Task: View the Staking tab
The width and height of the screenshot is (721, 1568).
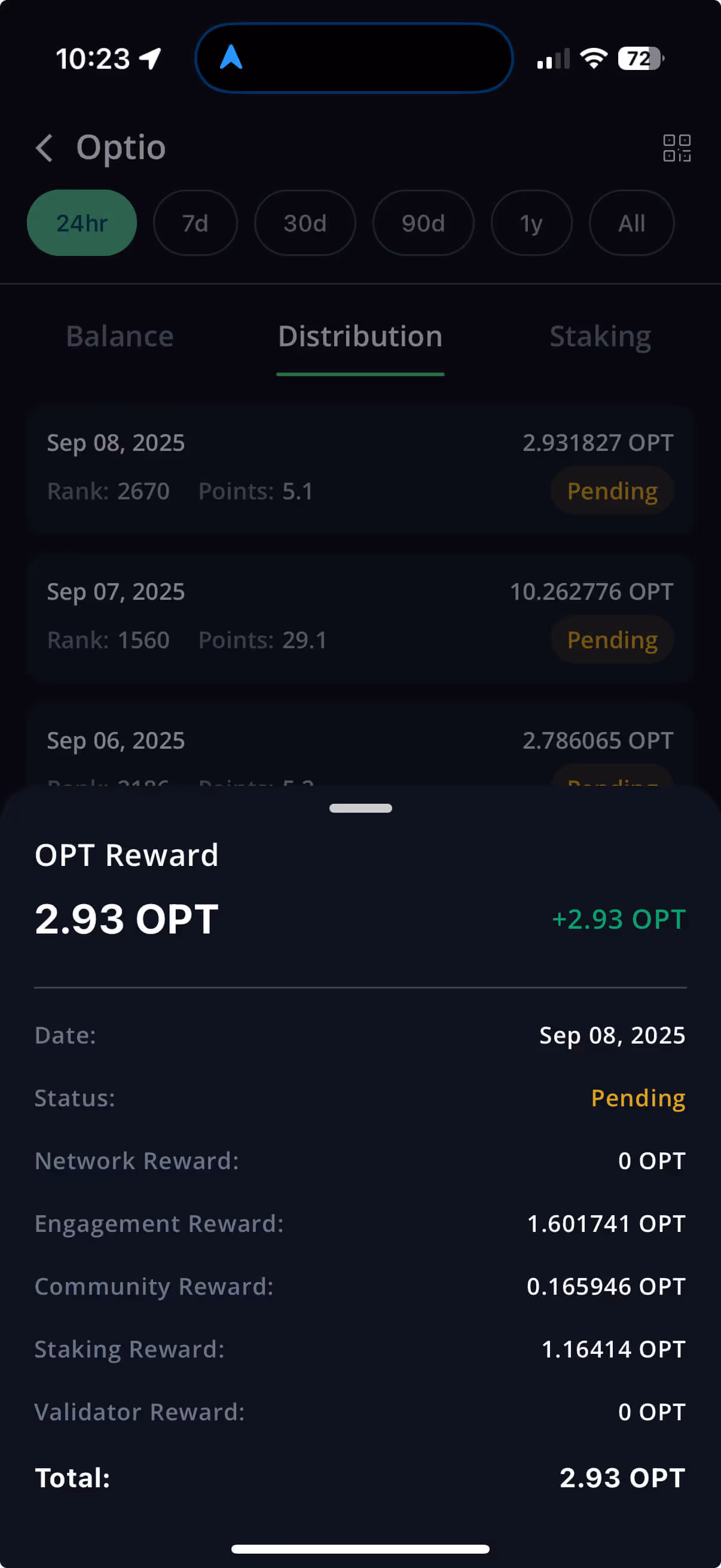Action: click(600, 337)
